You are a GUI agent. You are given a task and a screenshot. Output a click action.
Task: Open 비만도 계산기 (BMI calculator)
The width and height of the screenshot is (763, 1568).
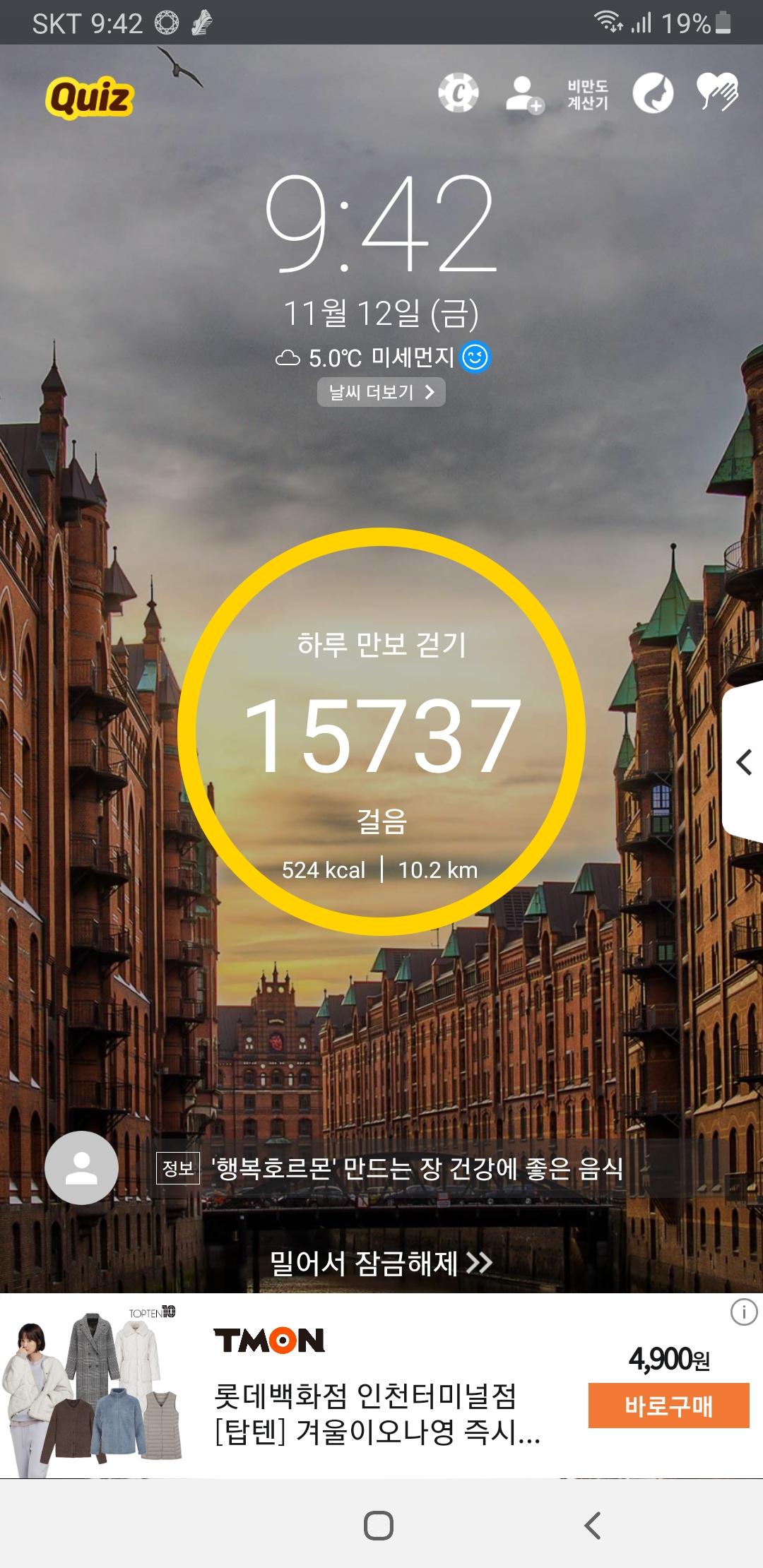pos(587,95)
